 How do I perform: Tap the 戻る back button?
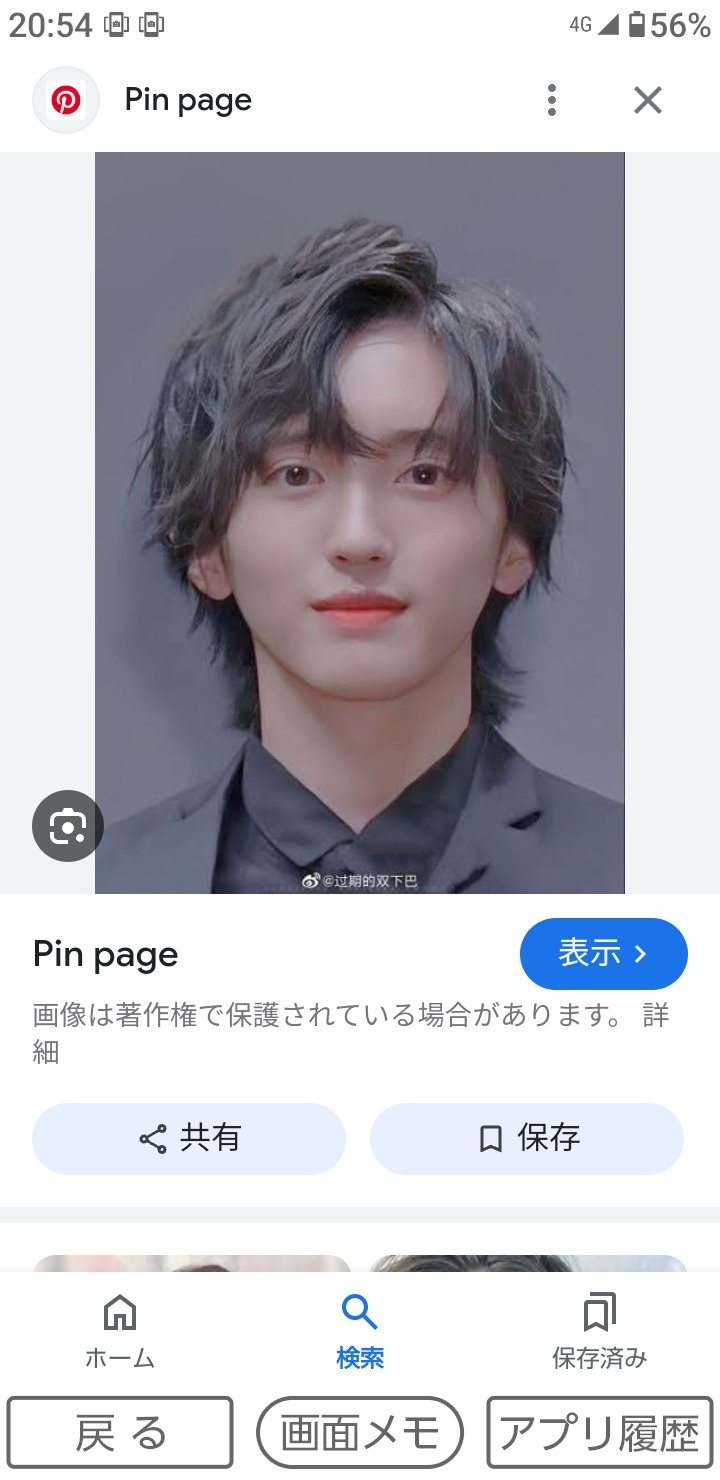click(x=120, y=1433)
